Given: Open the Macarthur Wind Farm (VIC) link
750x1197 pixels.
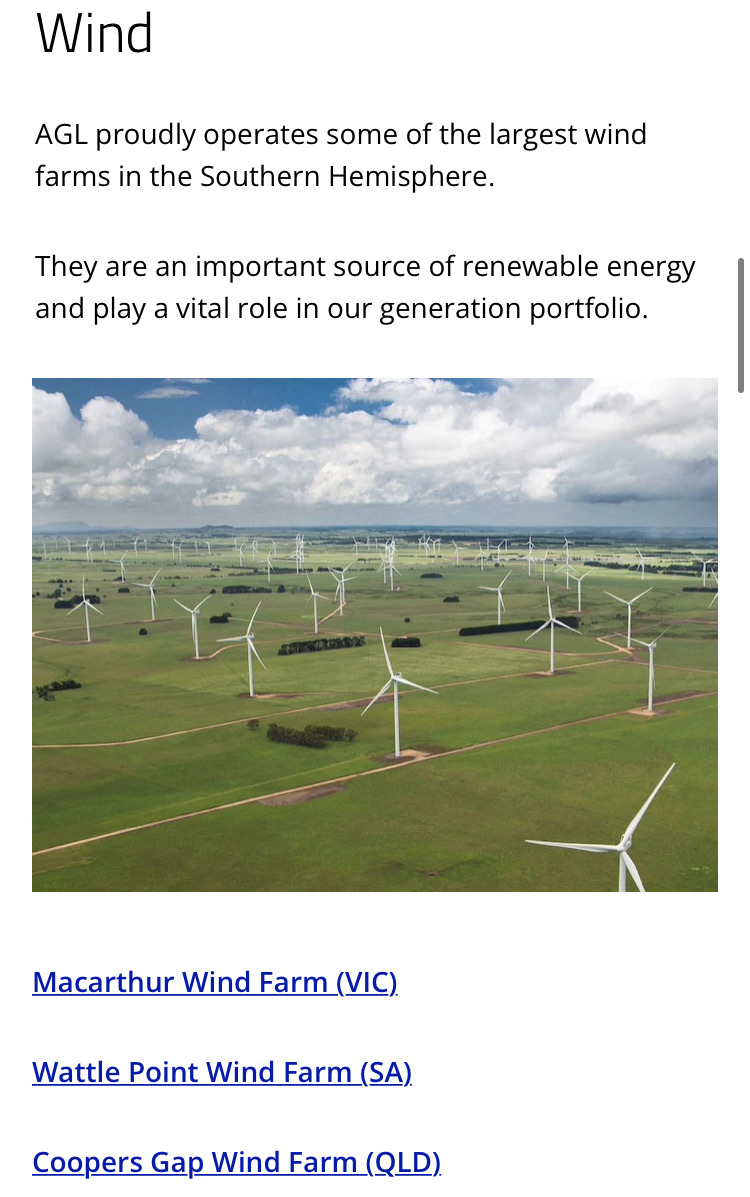Looking at the screenshot, I should (x=215, y=982).
